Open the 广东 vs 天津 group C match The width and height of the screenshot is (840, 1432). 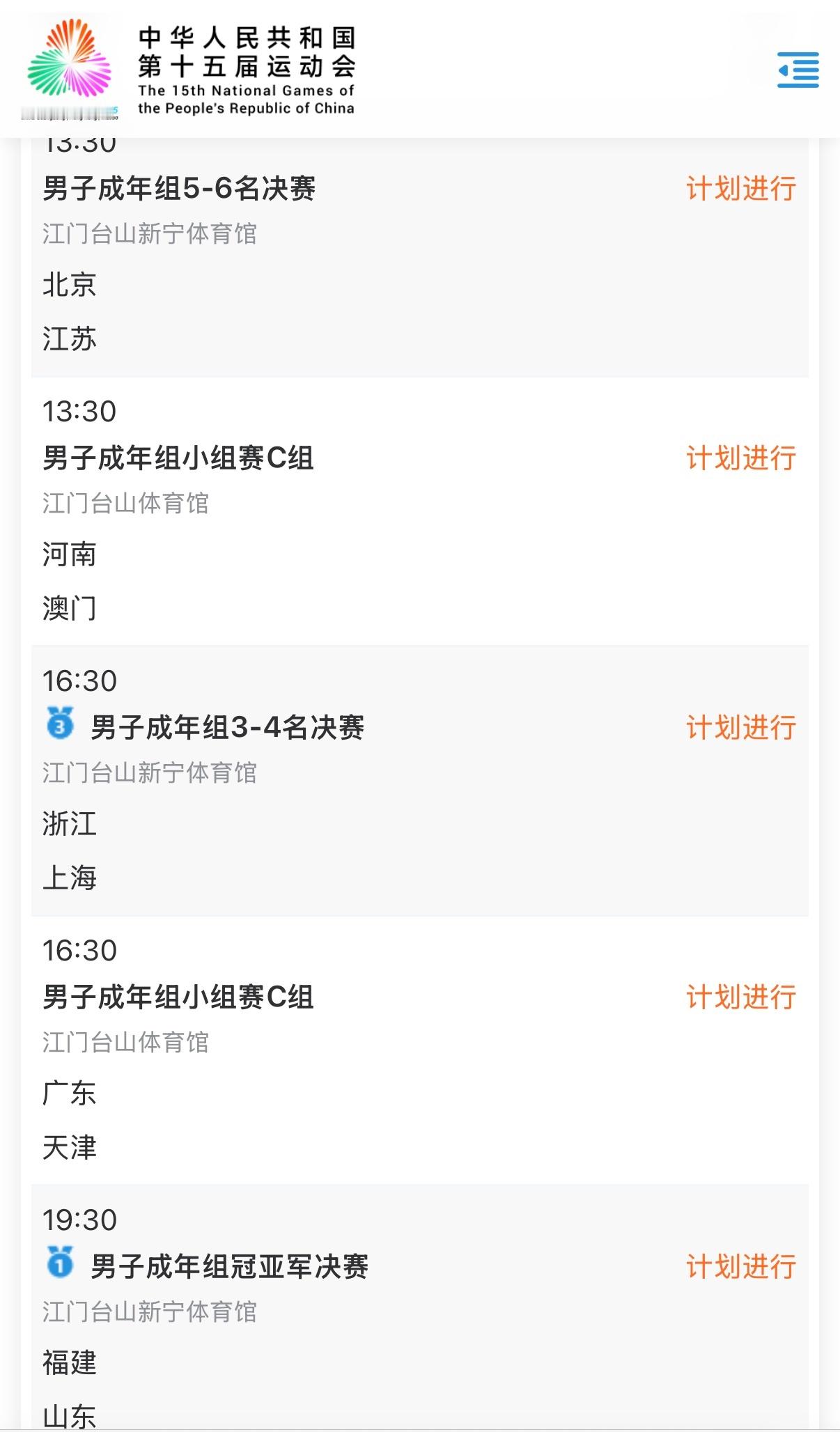point(178,997)
